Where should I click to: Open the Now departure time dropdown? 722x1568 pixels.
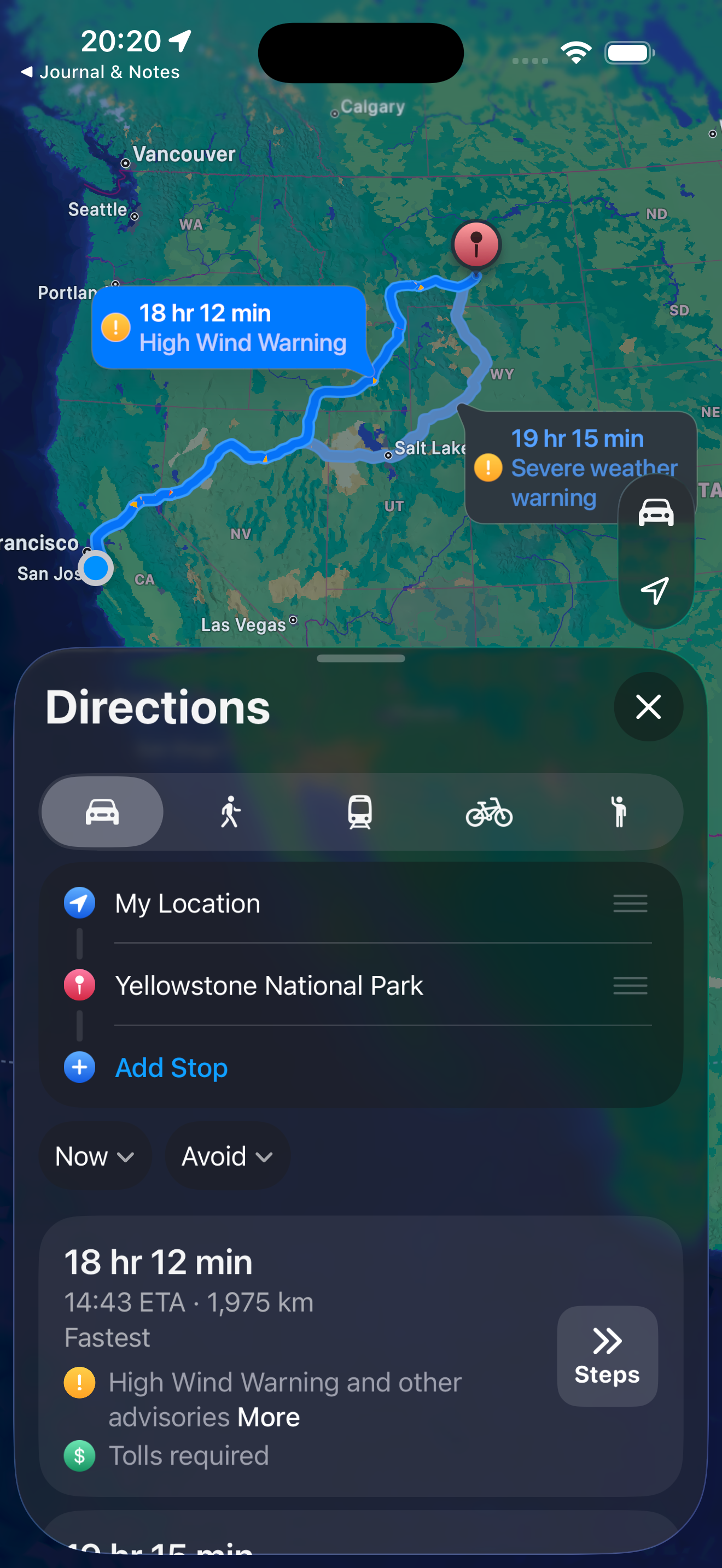coord(95,1156)
